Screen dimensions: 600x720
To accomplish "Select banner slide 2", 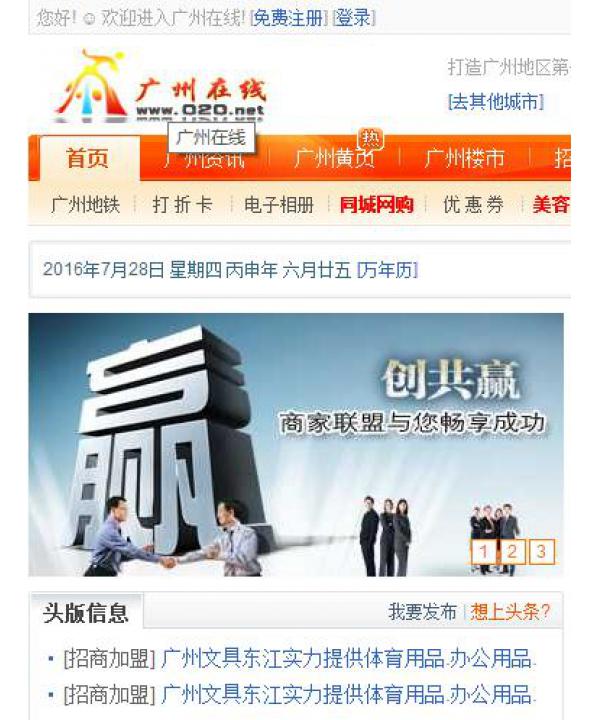I will pos(512,552).
